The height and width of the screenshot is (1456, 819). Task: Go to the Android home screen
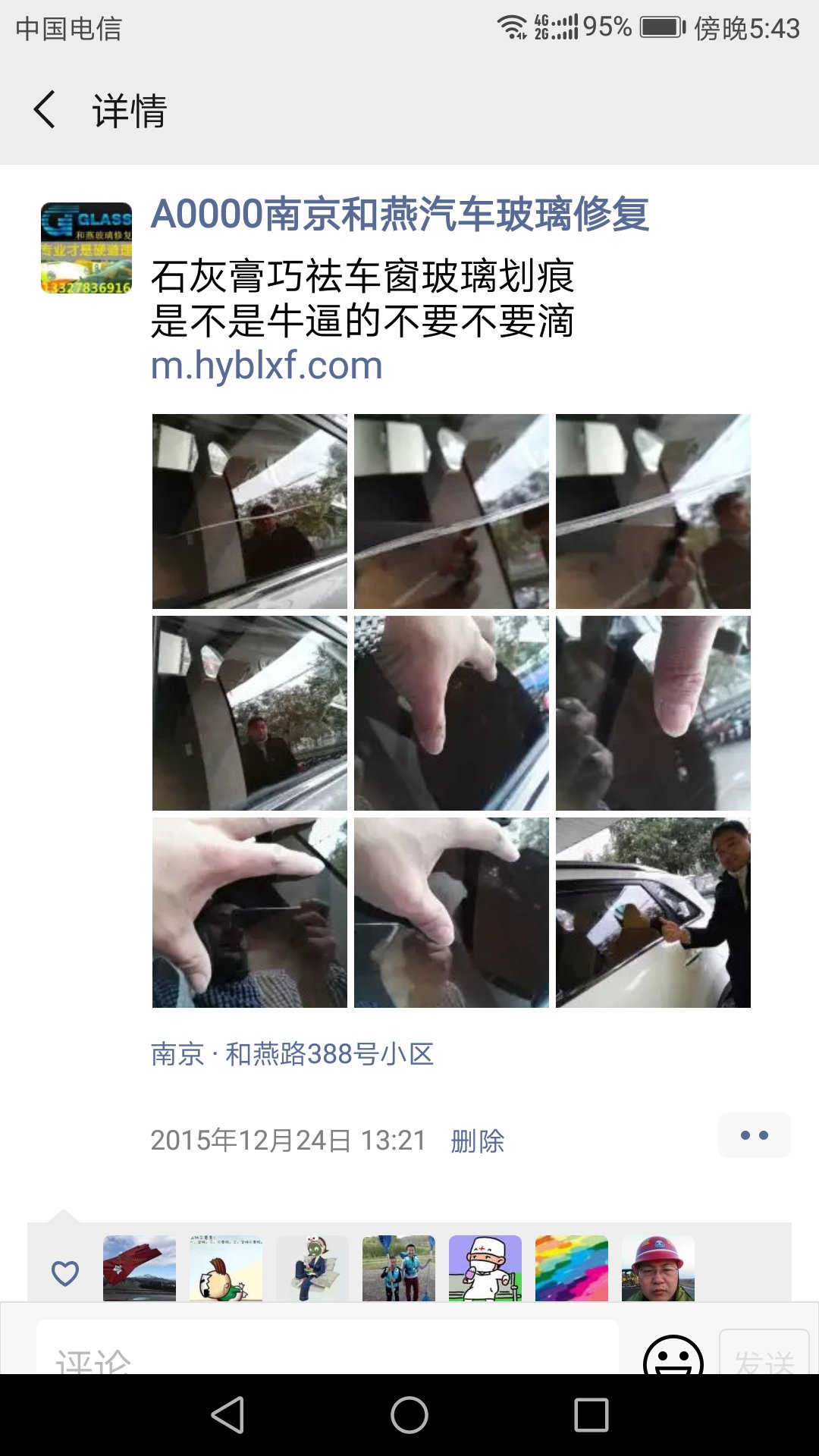coord(409,1415)
